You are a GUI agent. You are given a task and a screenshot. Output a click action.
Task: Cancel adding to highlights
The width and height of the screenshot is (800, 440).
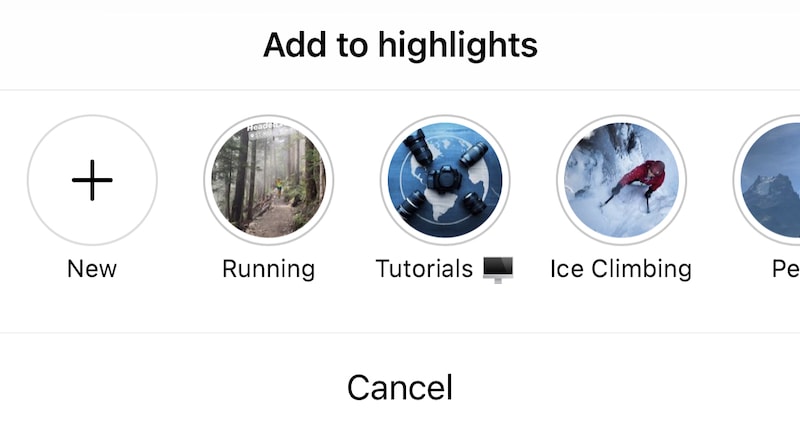click(400, 387)
